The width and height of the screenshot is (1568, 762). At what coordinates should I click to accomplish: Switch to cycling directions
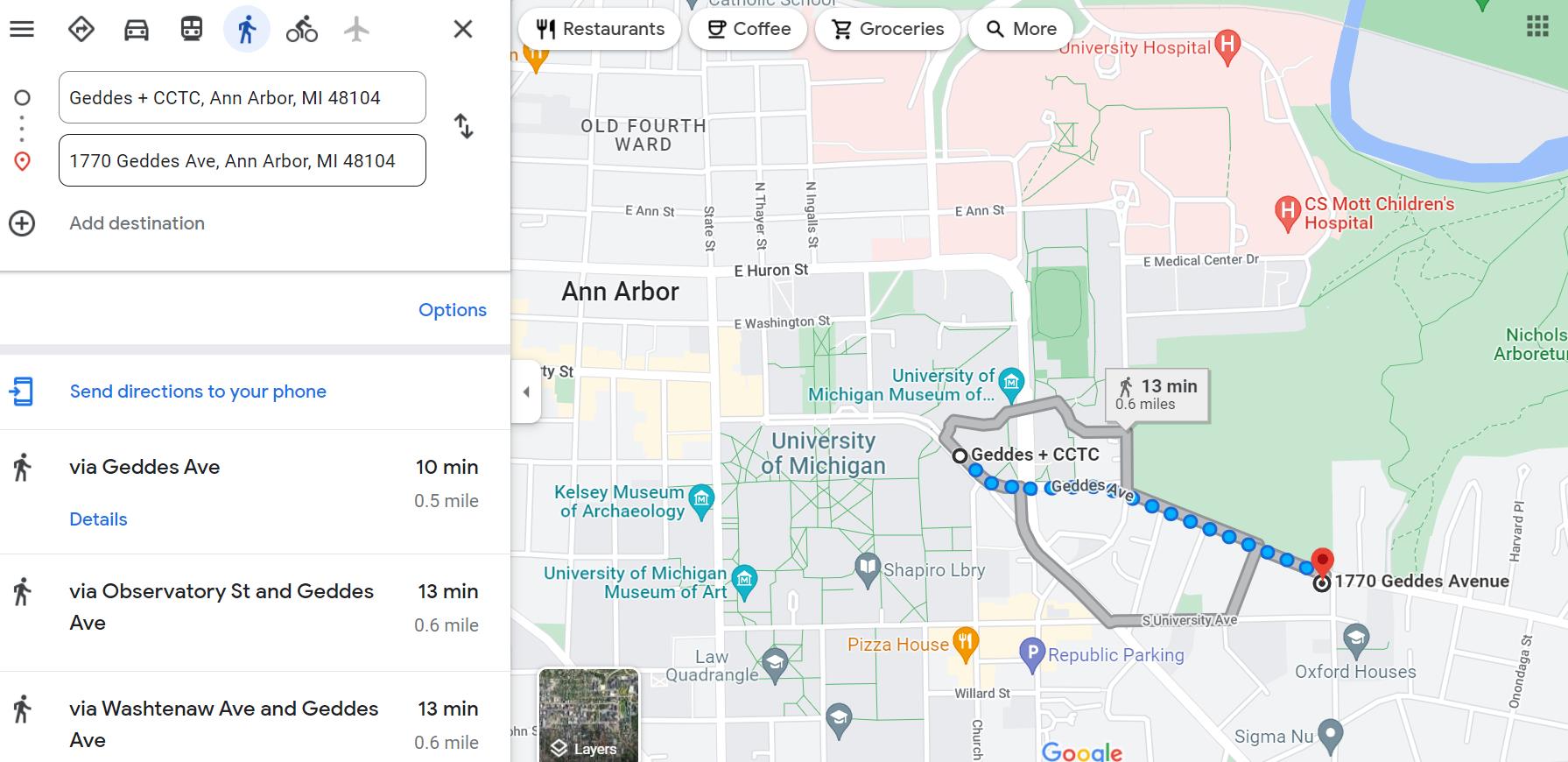(x=302, y=29)
